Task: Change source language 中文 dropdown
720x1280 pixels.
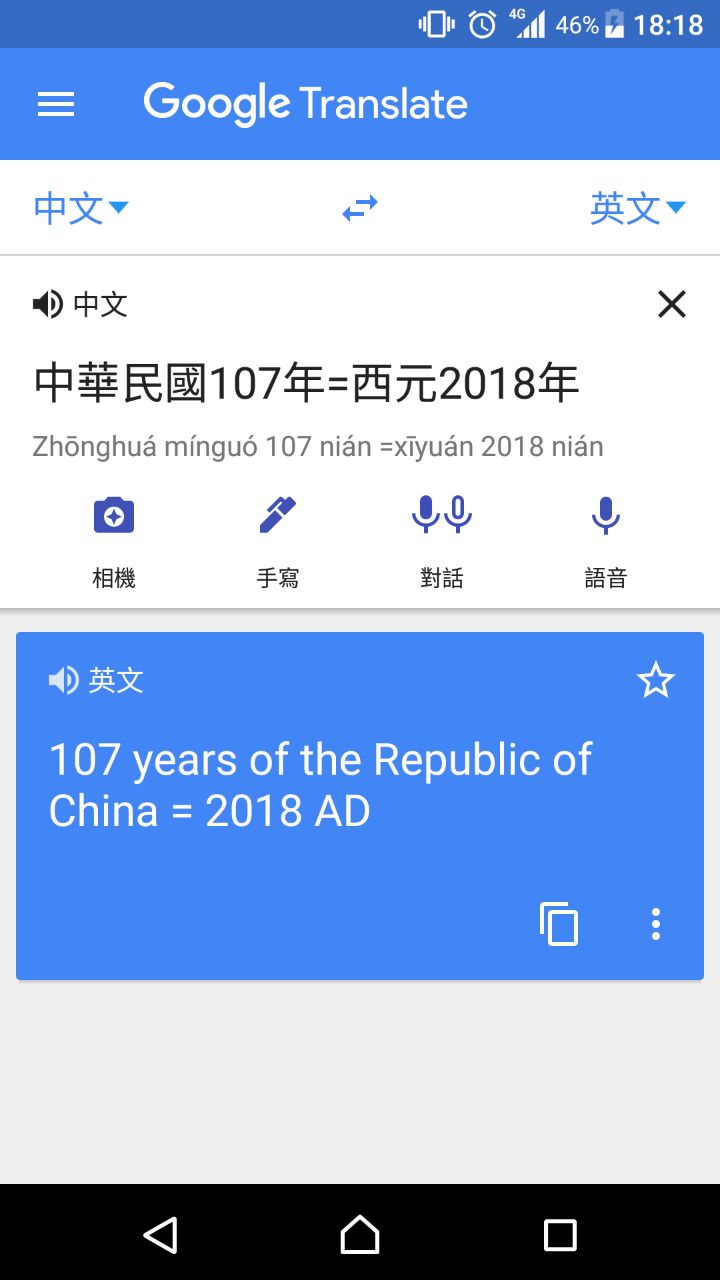Action: (x=80, y=208)
